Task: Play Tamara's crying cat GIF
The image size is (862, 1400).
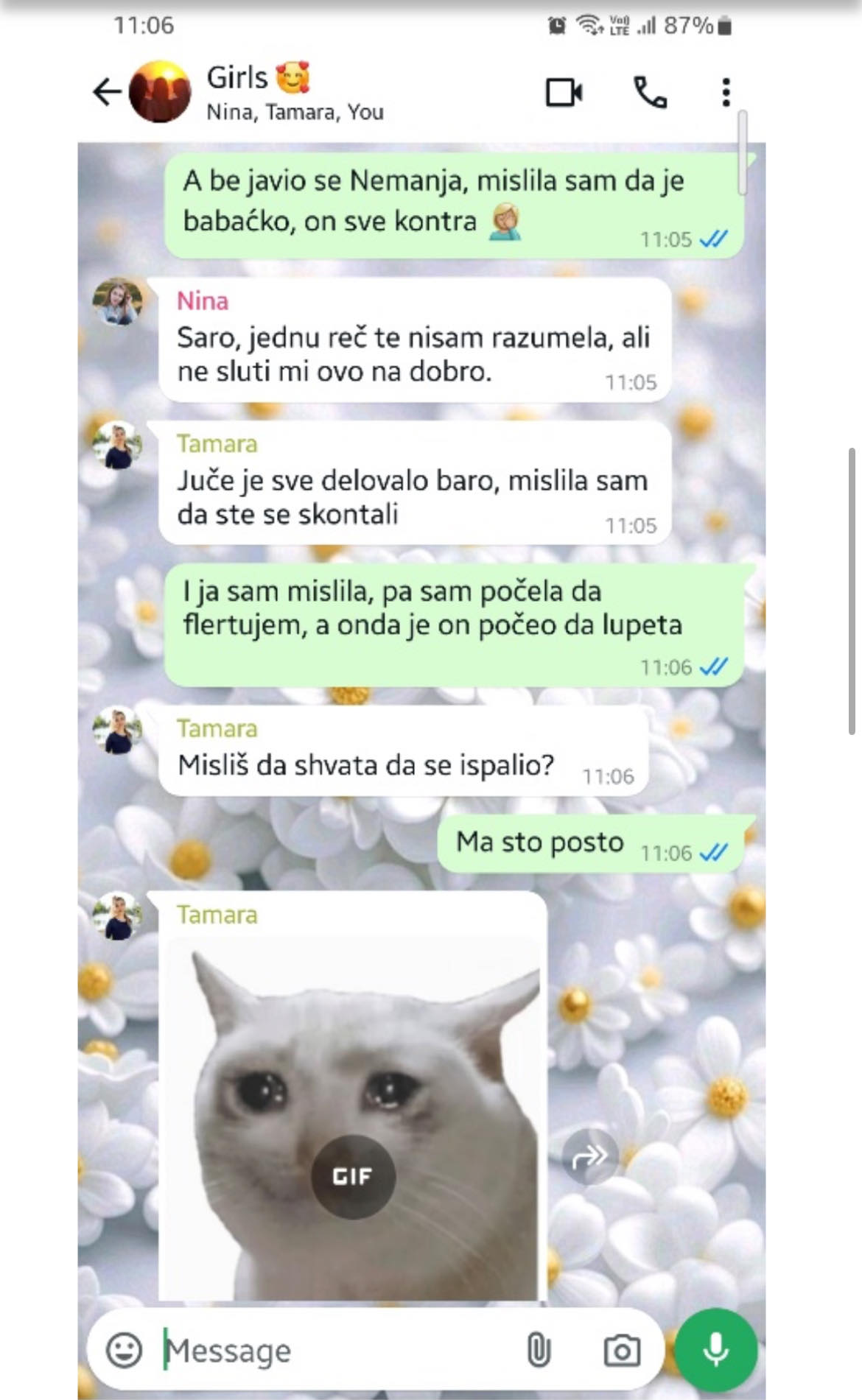Action: 353,1176
